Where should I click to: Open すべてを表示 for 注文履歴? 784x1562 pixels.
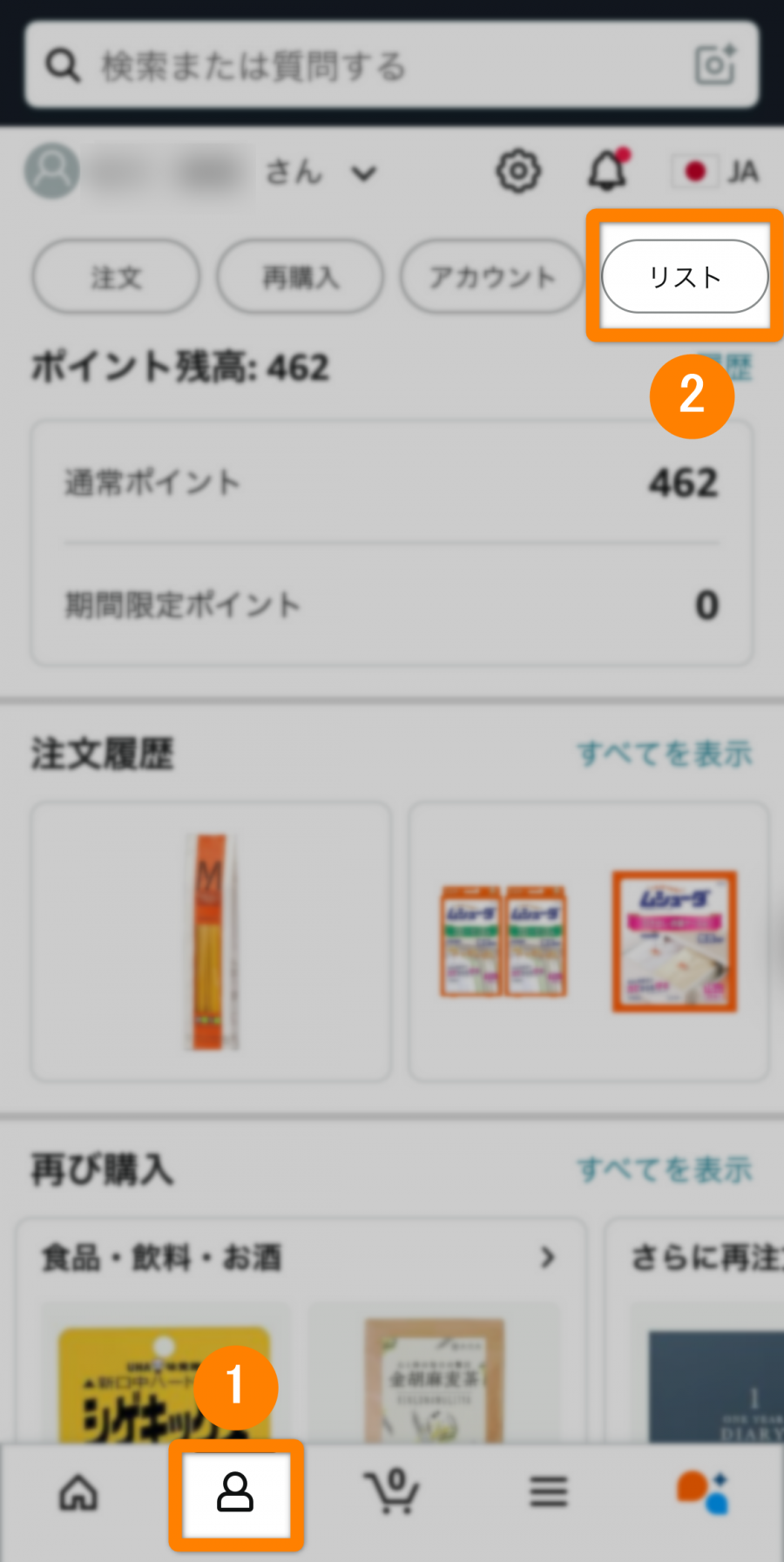665,754
